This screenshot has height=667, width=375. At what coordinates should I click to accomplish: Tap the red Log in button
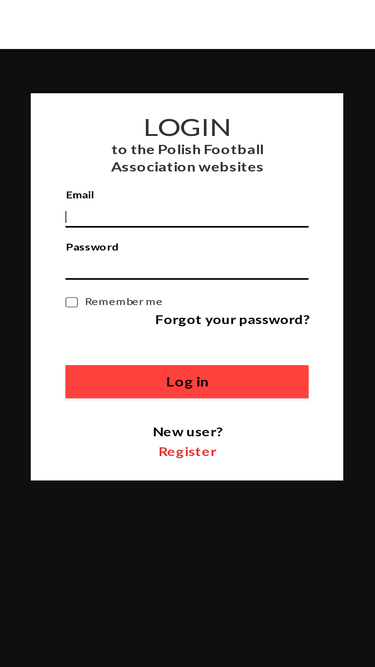pos(187,382)
